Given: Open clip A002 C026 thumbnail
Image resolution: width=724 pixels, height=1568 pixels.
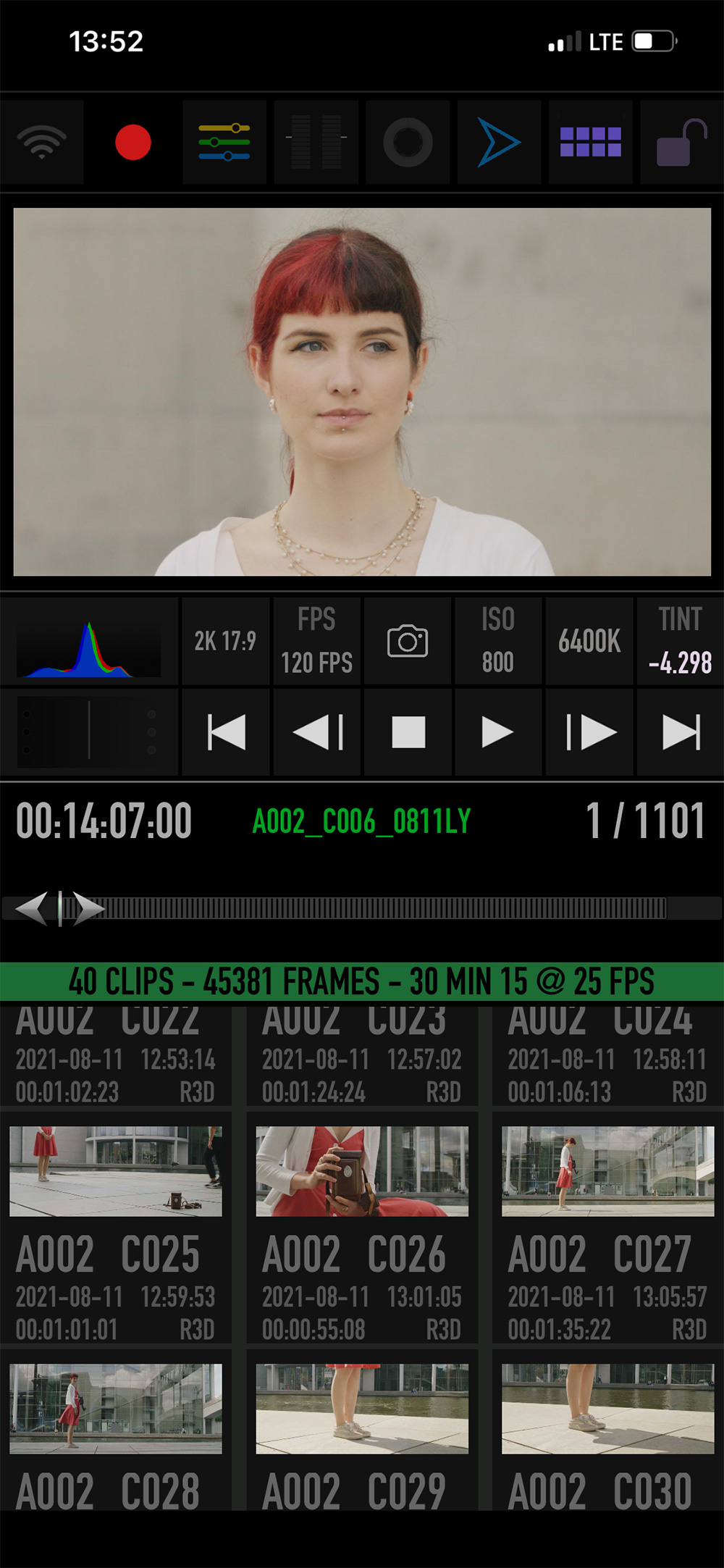Looking at the screenshot, I should click(362, 1171).
